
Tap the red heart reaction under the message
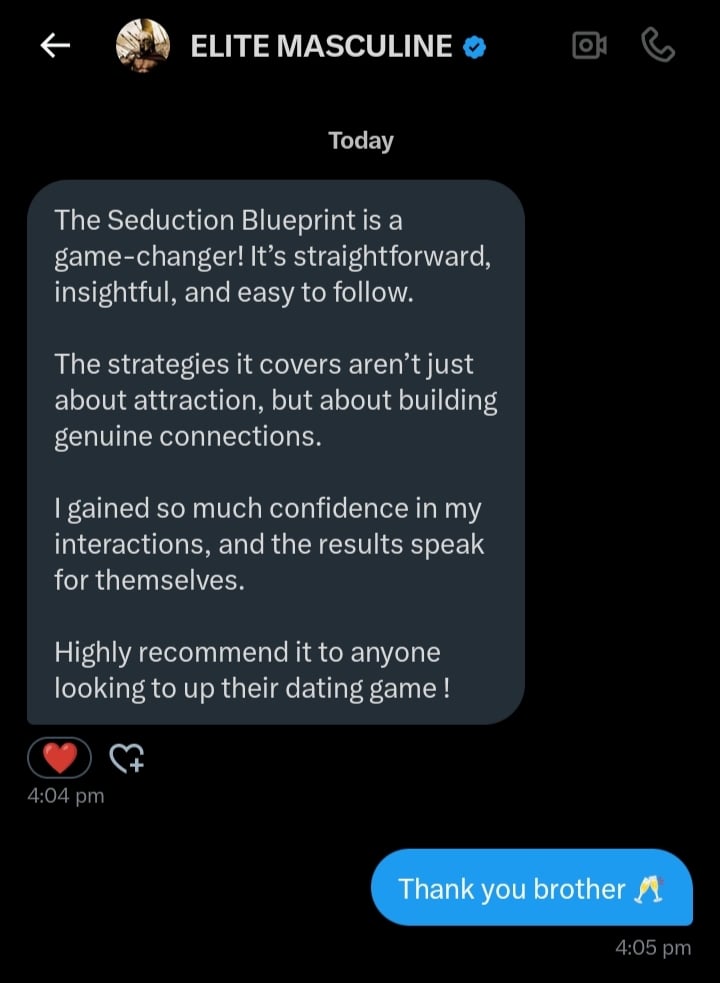(59, 759)
